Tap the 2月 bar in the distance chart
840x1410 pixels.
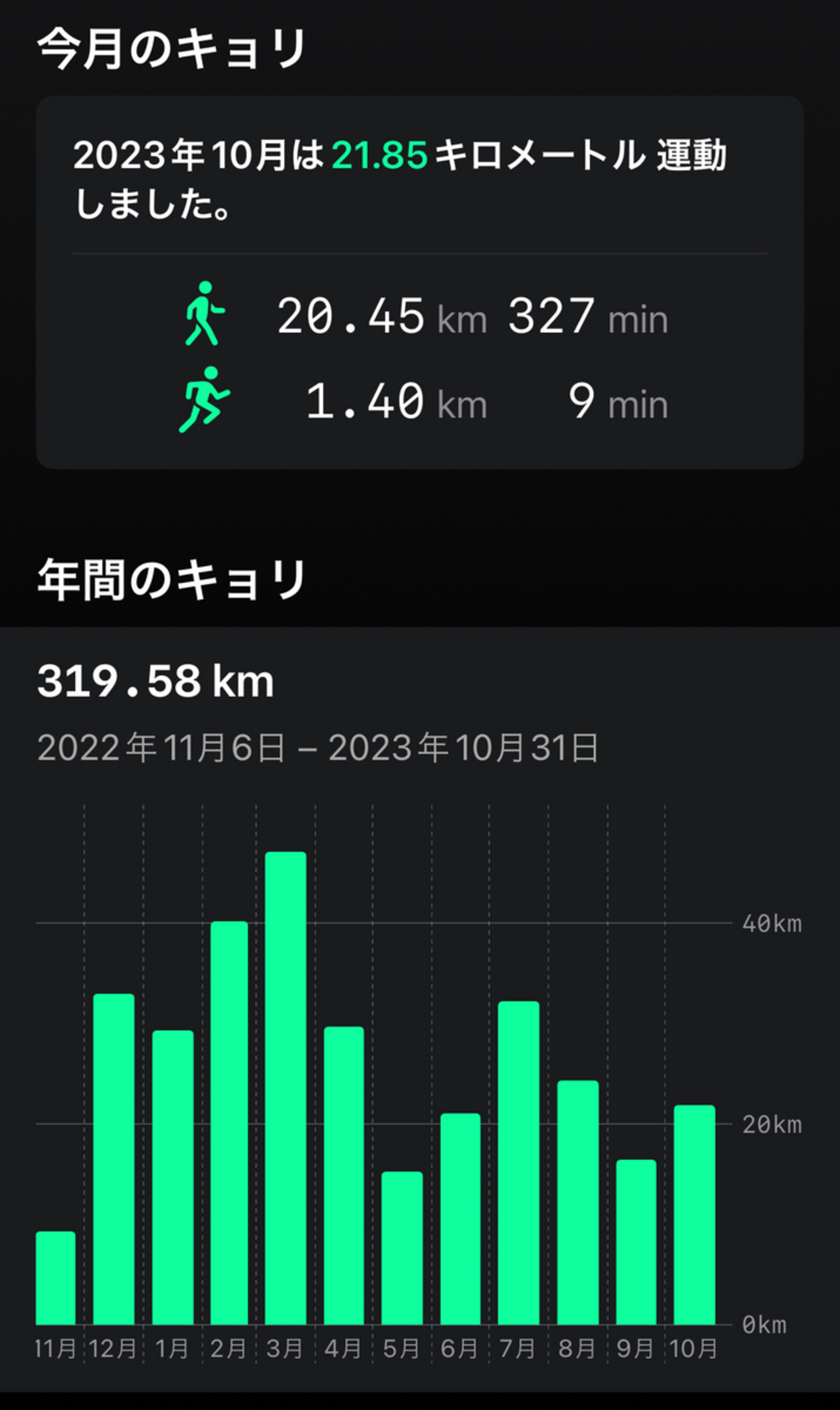[229, 1123]
